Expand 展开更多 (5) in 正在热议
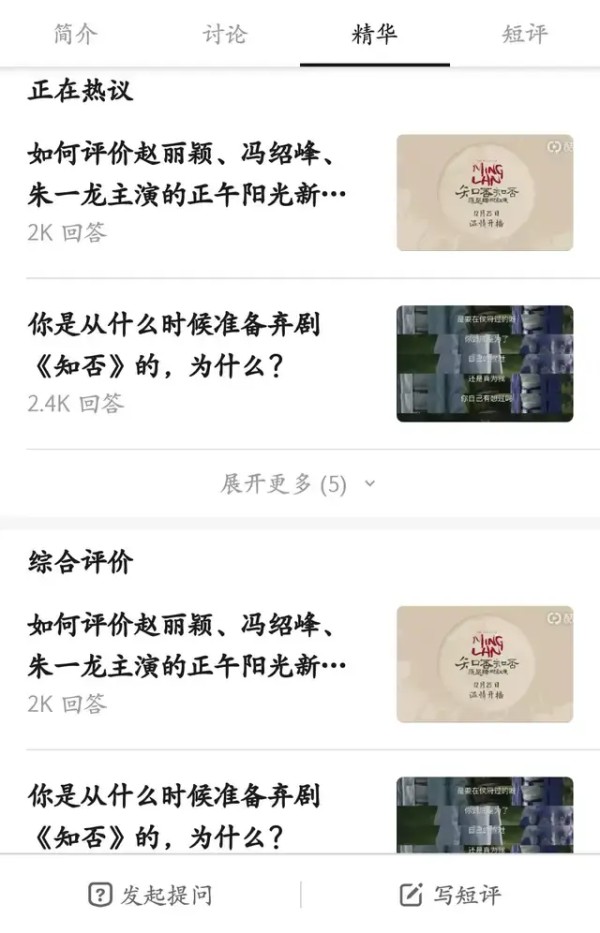 click(298, 485)
